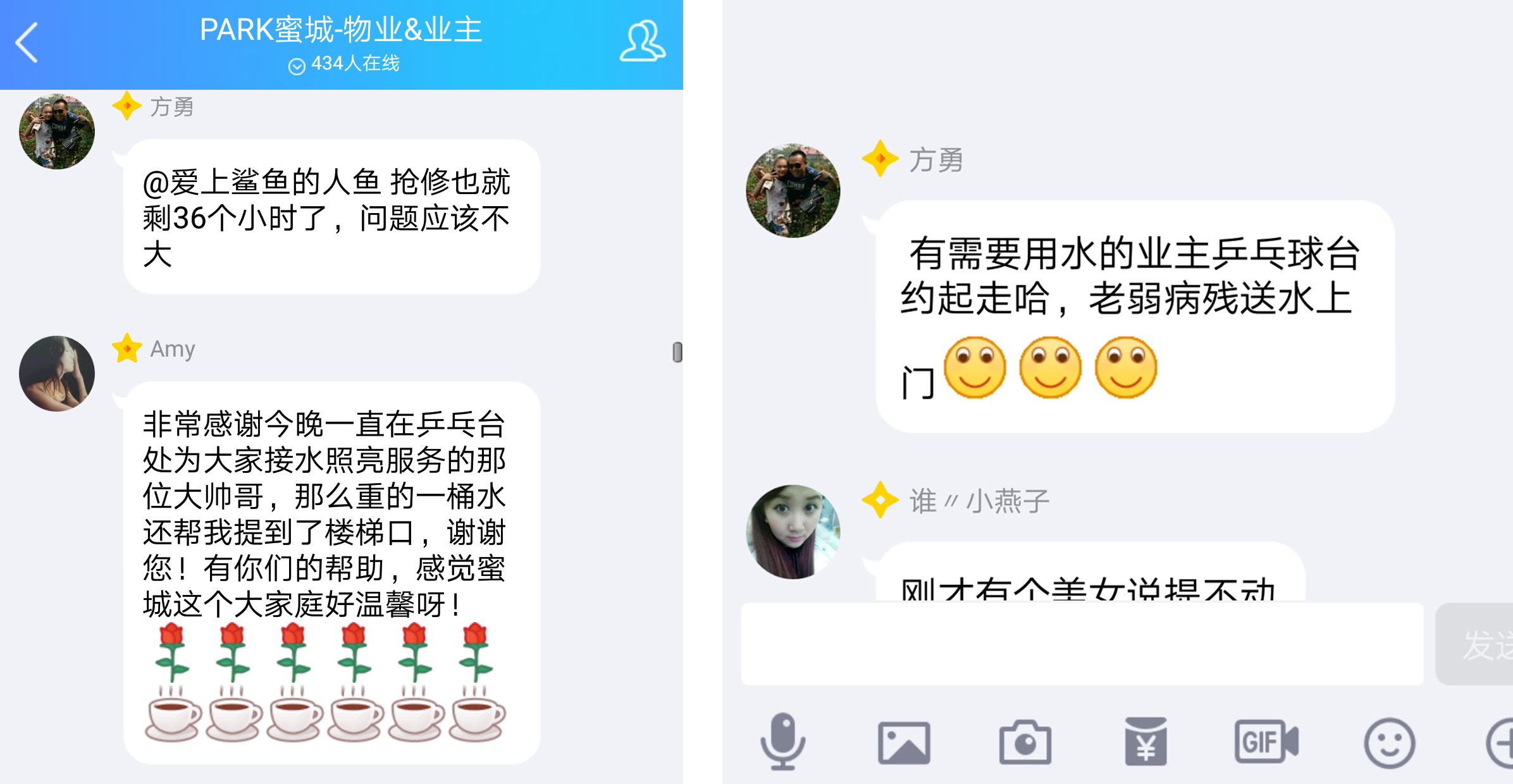Go back from the group chat
The width and height of the screenshot is (1513, 784).
tap(27, 43)
